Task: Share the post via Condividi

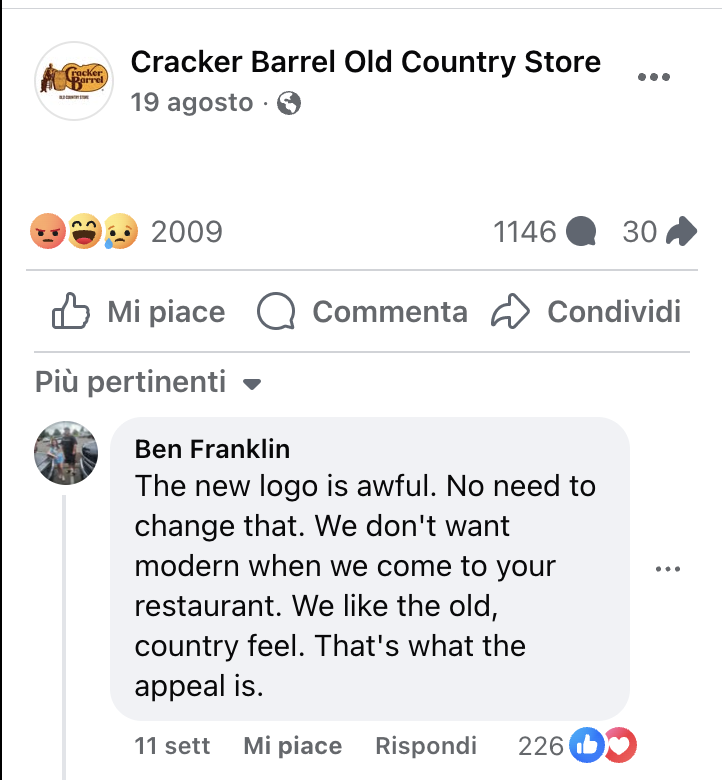Action: point(586,312)
